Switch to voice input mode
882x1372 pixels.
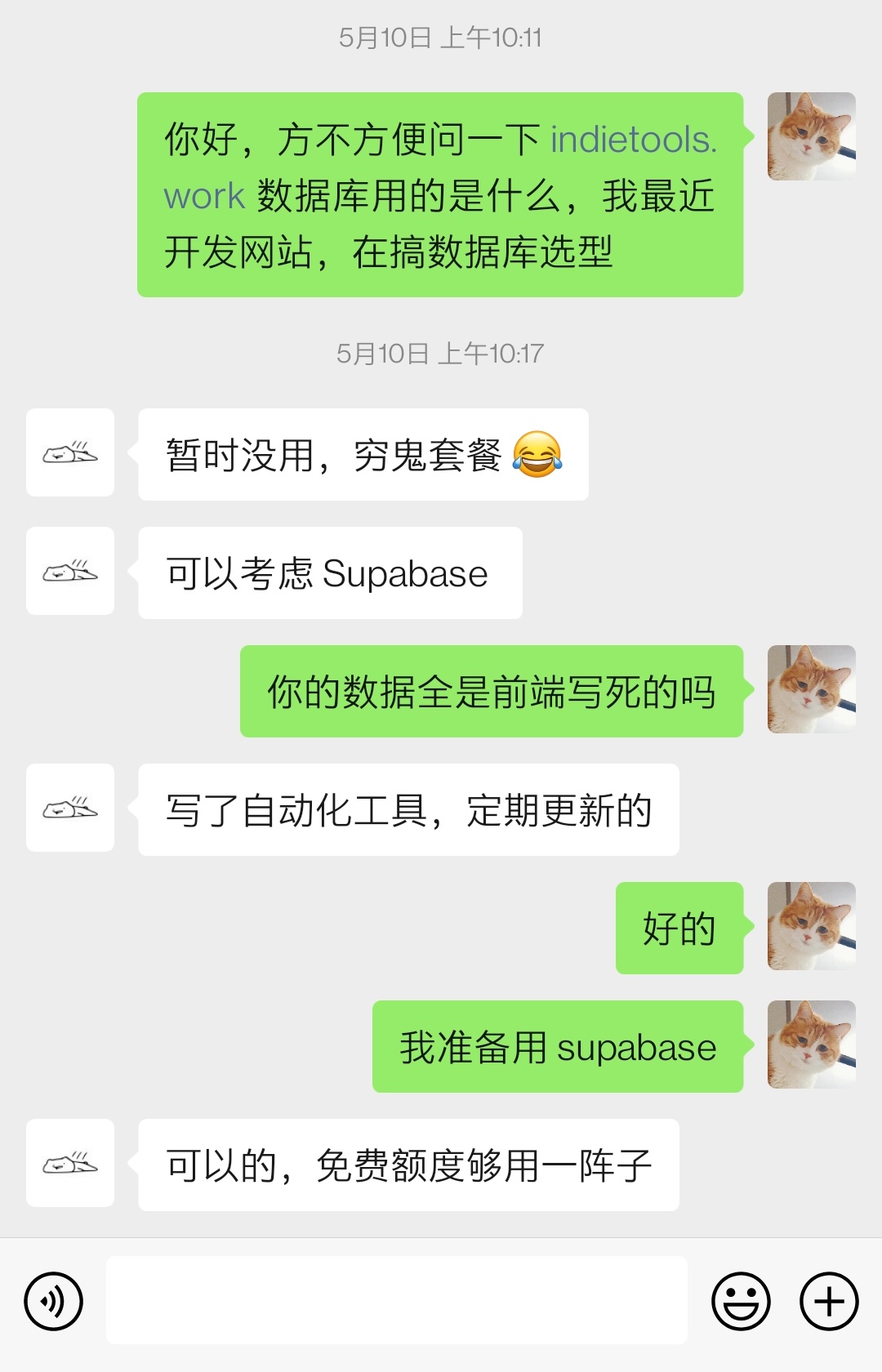54,1301
